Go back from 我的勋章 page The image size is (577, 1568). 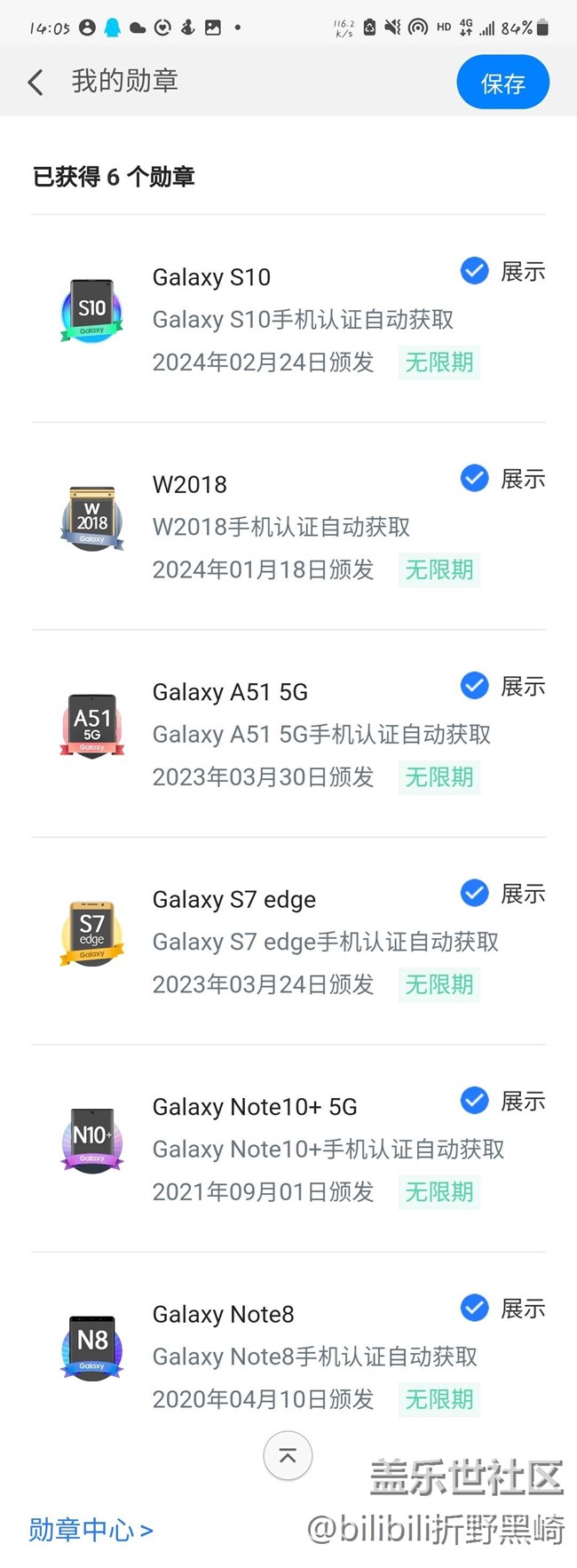[36, 83]
